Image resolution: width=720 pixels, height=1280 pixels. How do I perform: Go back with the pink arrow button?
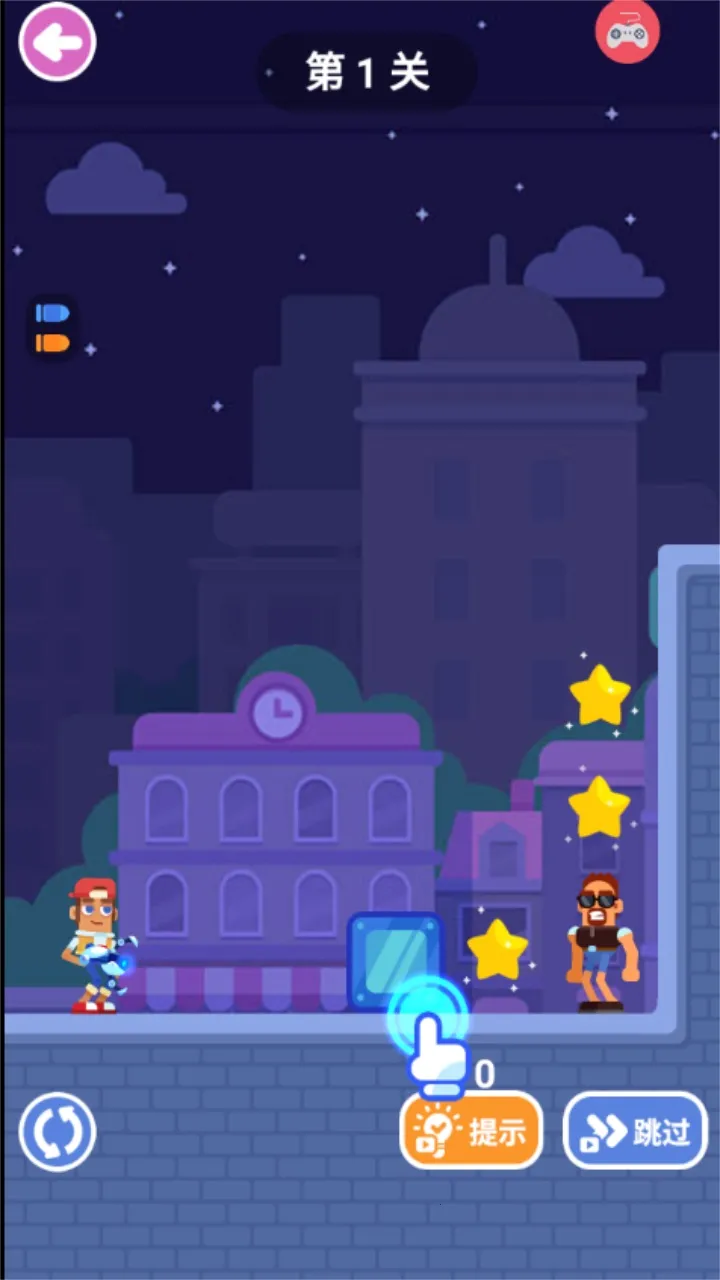[57, 42]
